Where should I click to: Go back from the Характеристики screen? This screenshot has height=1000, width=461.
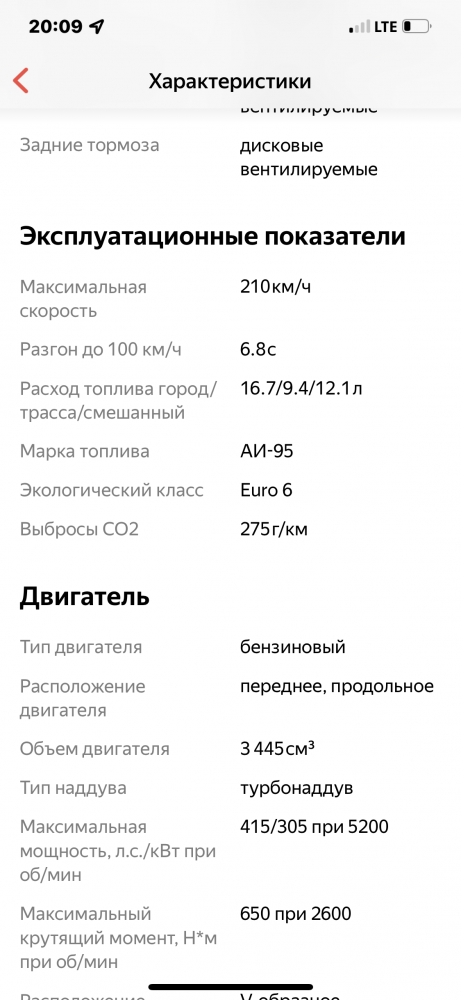click(x=21, y=81)
